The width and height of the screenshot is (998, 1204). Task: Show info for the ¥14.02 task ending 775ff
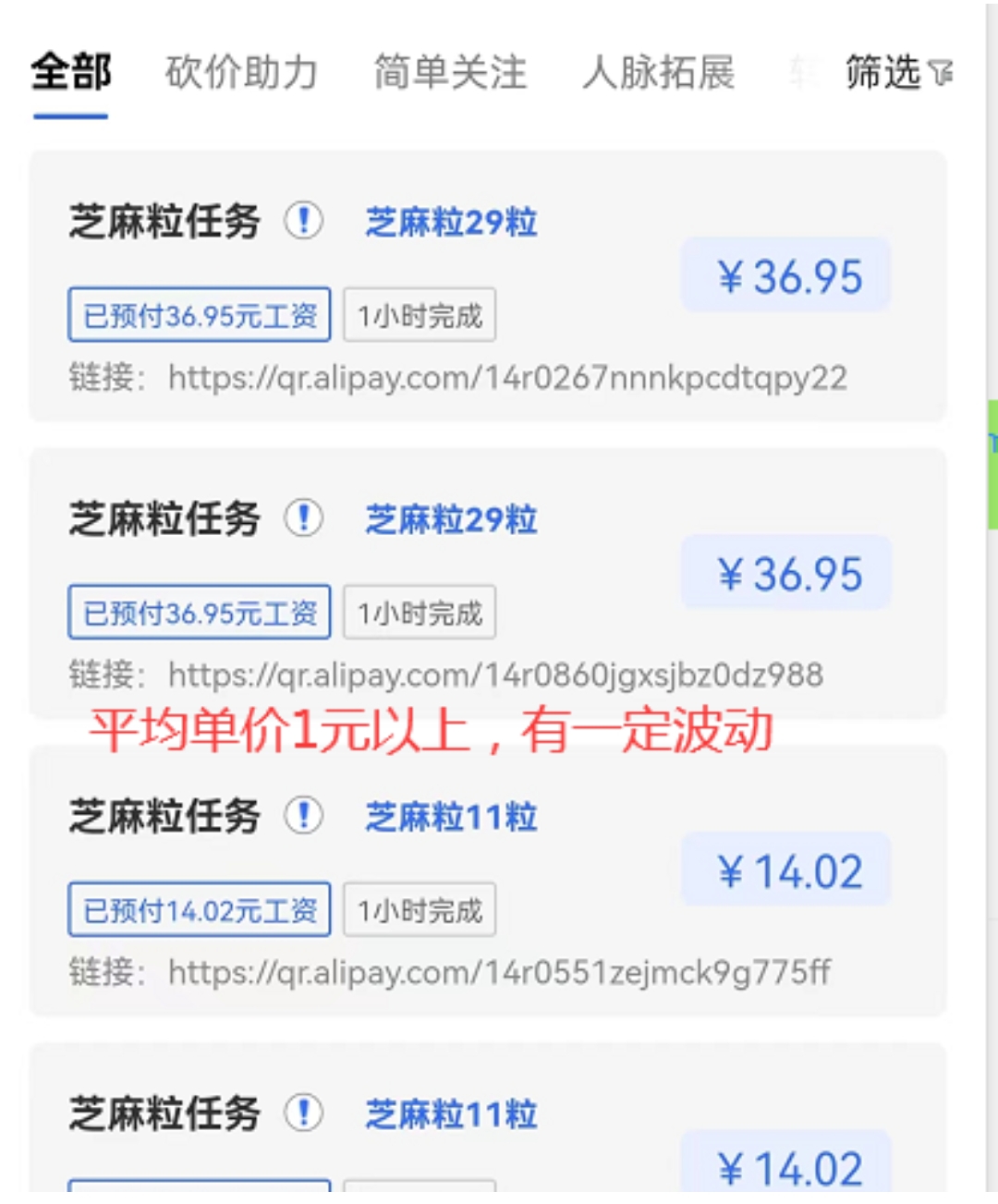pyautogui.click(x=303, y=816)
